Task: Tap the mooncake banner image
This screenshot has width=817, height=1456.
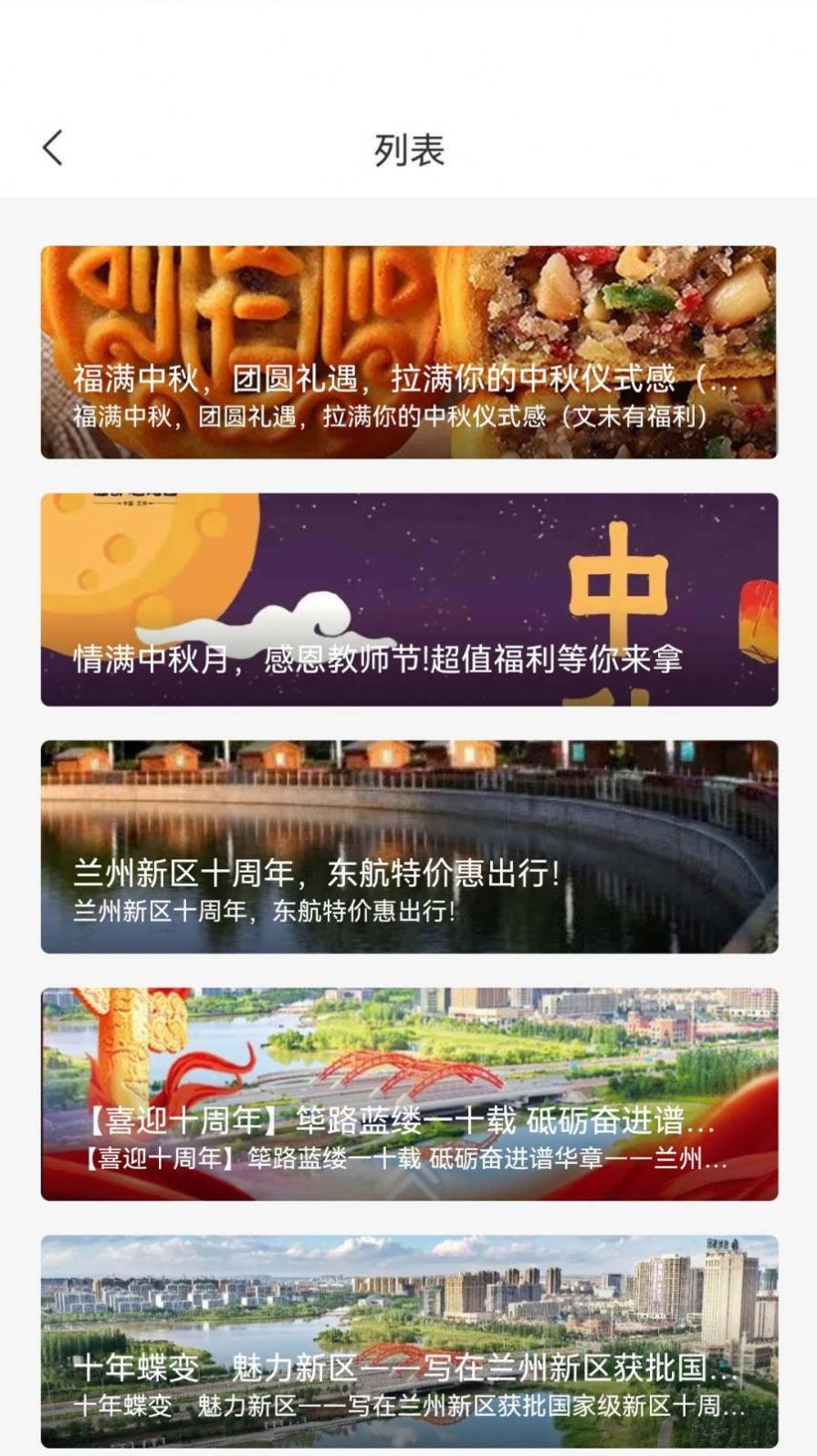Action: click(x=408, y=301)
